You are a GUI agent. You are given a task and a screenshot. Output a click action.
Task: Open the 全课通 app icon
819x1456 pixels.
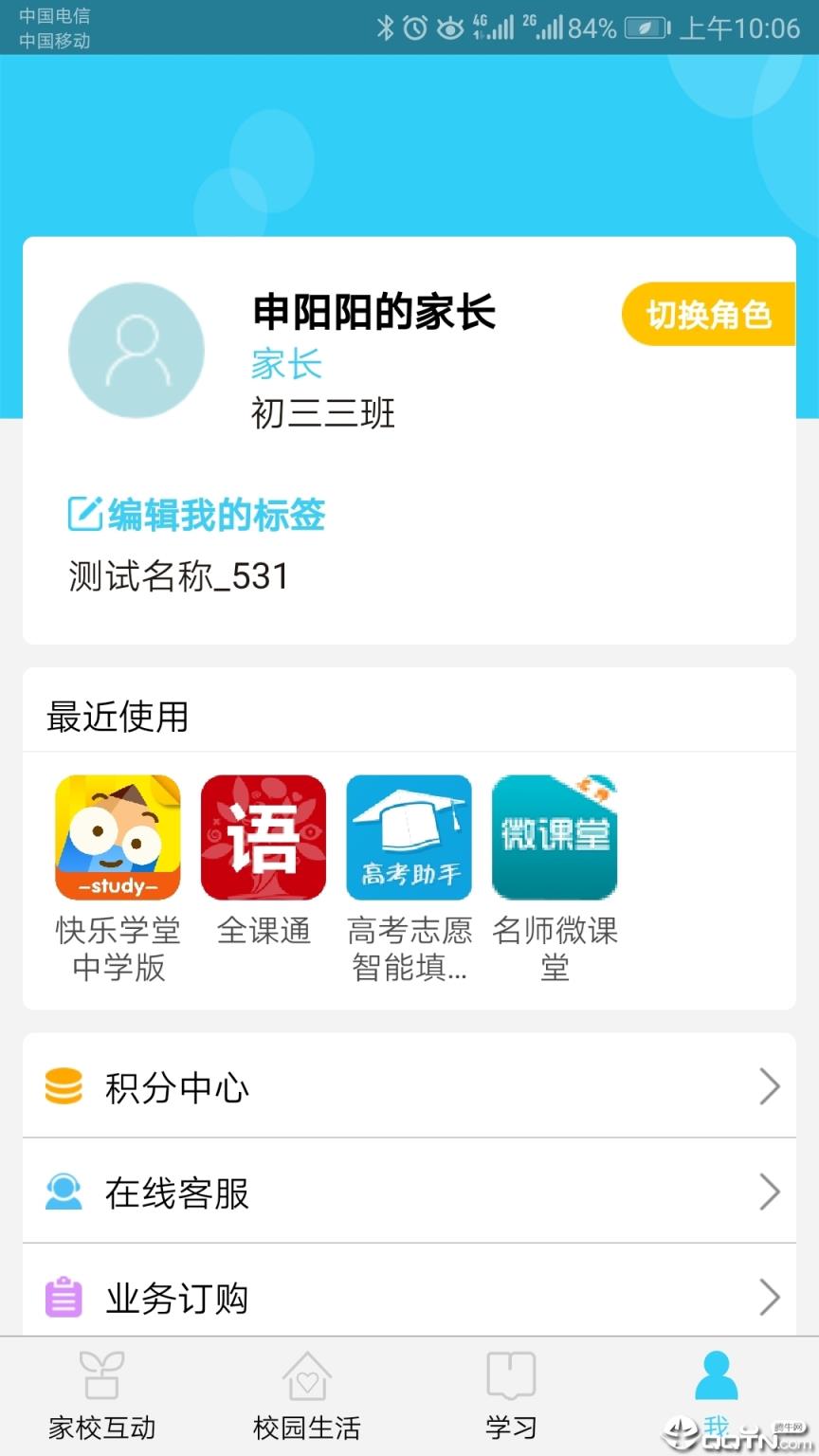point(264,837)
